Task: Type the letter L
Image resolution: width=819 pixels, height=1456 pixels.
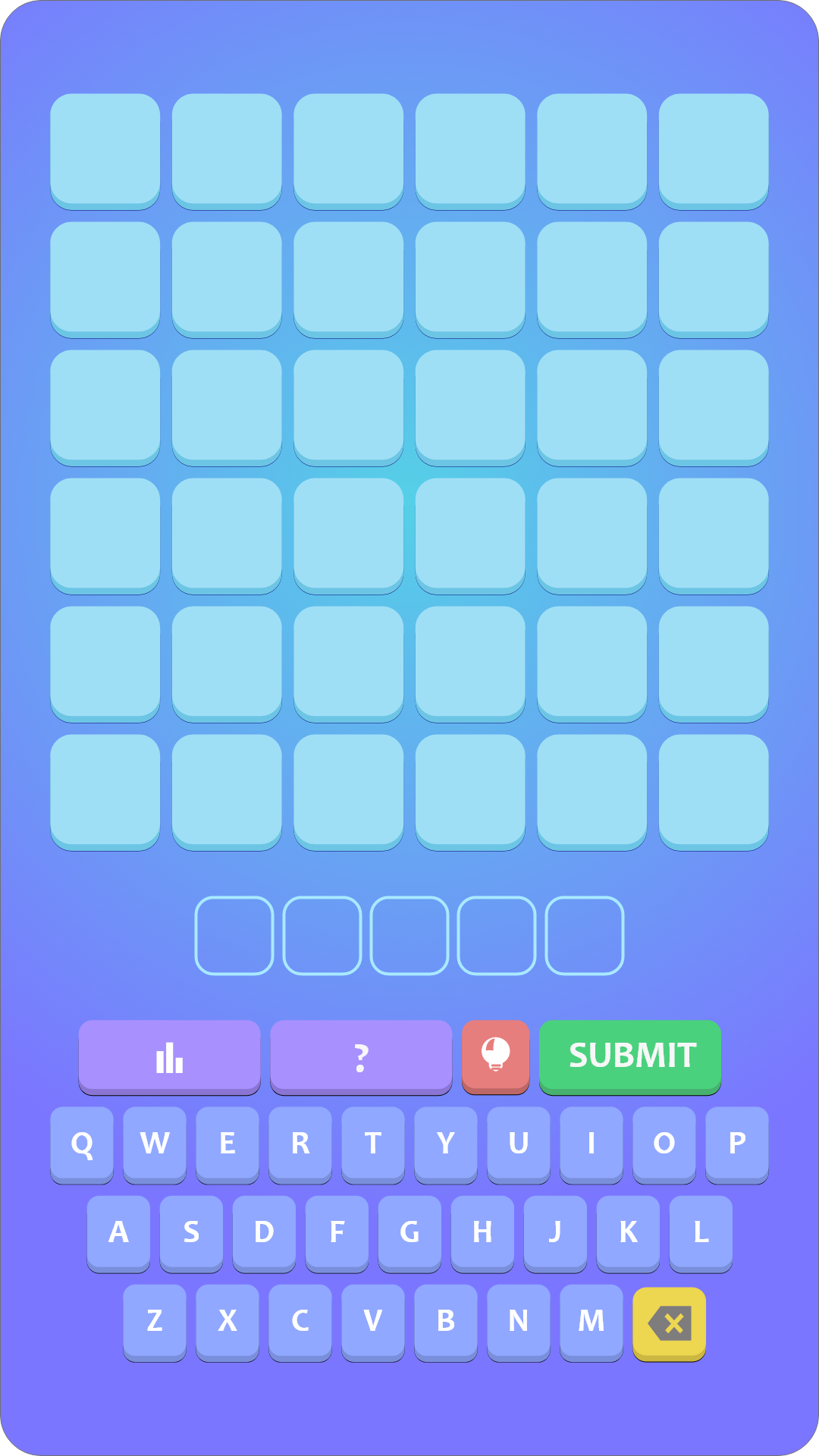Action: point(701,1232)
